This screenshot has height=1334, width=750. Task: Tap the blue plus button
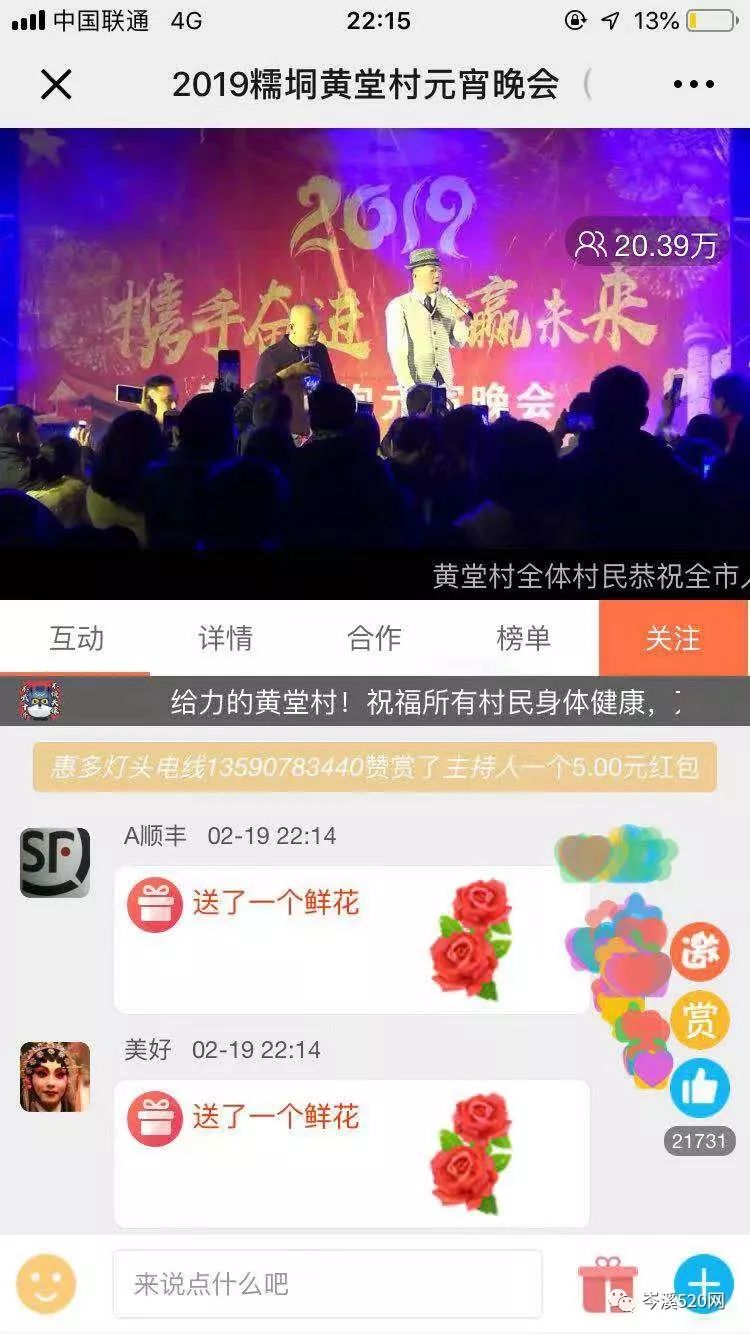coord(703,1282)
